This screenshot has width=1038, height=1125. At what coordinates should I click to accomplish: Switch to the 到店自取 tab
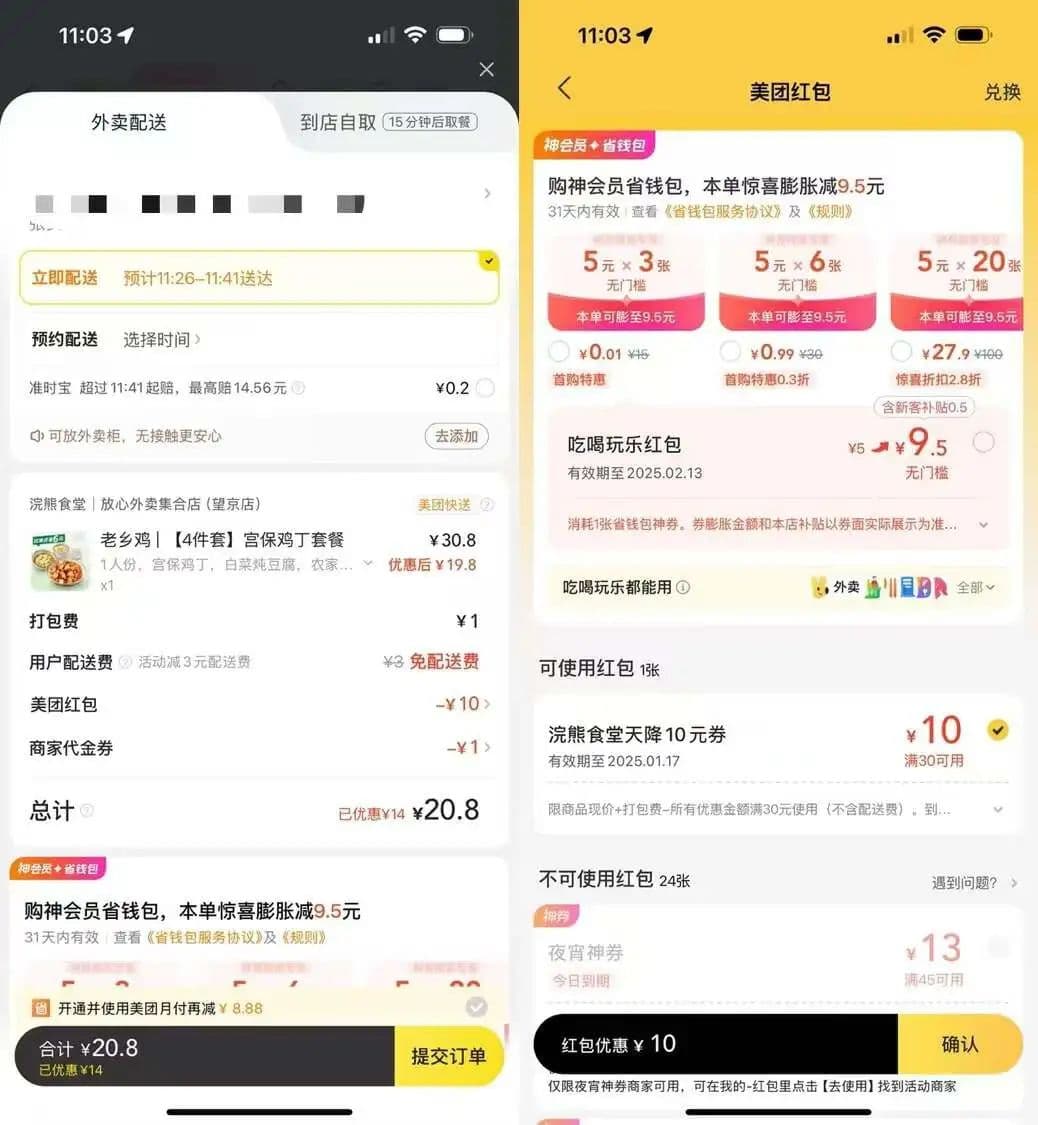(388, 122)
